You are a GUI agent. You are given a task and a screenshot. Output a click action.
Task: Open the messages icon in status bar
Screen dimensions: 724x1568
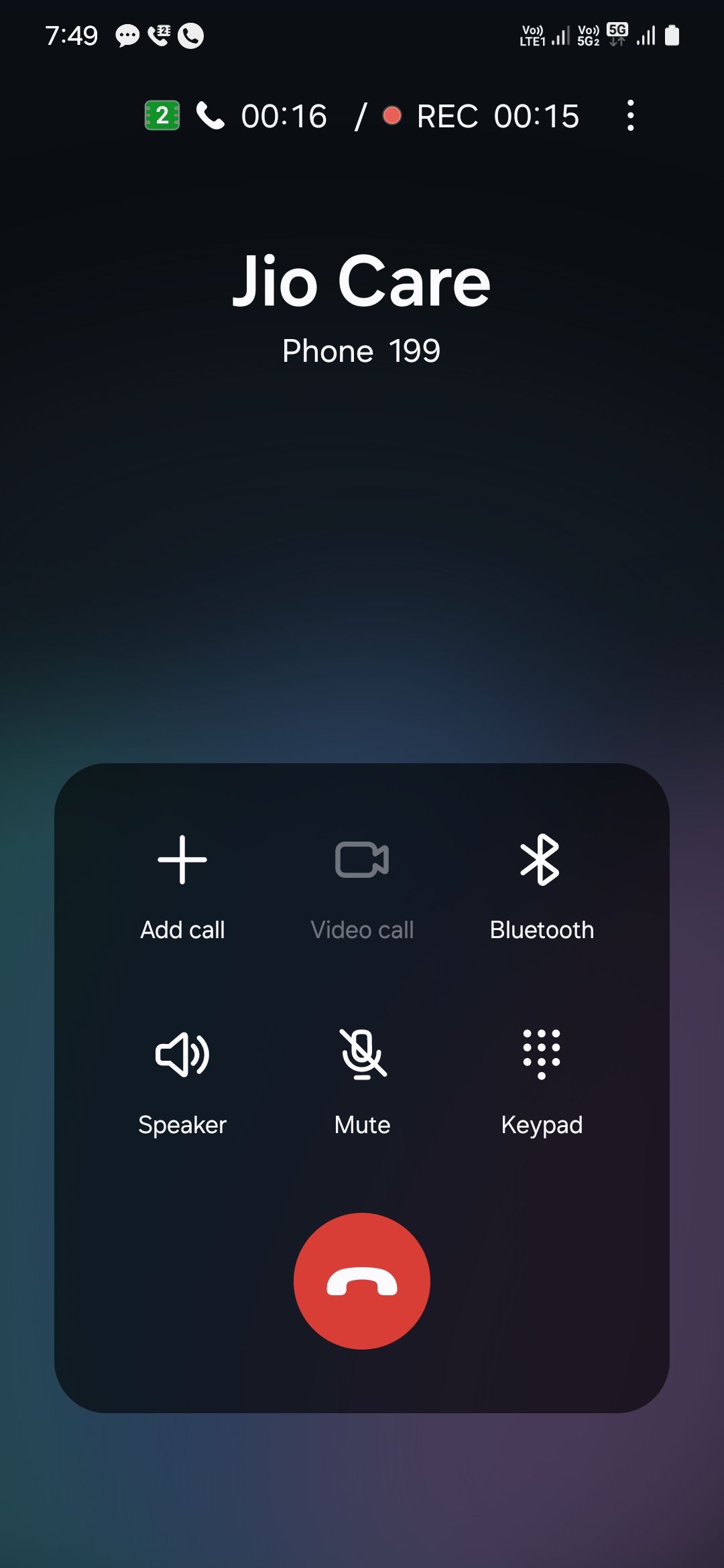pos(126,36)
